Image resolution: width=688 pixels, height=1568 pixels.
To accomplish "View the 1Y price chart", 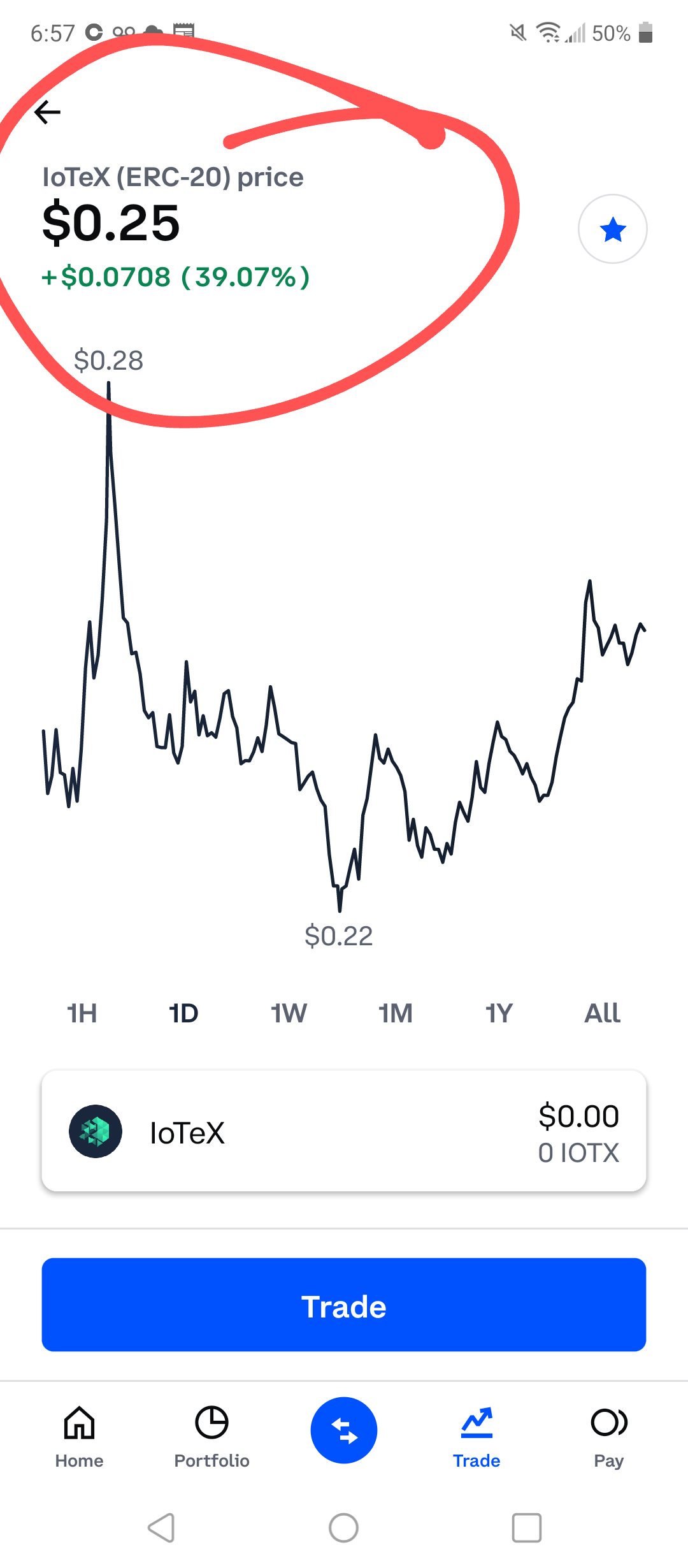I will (x=499, y=1013).
